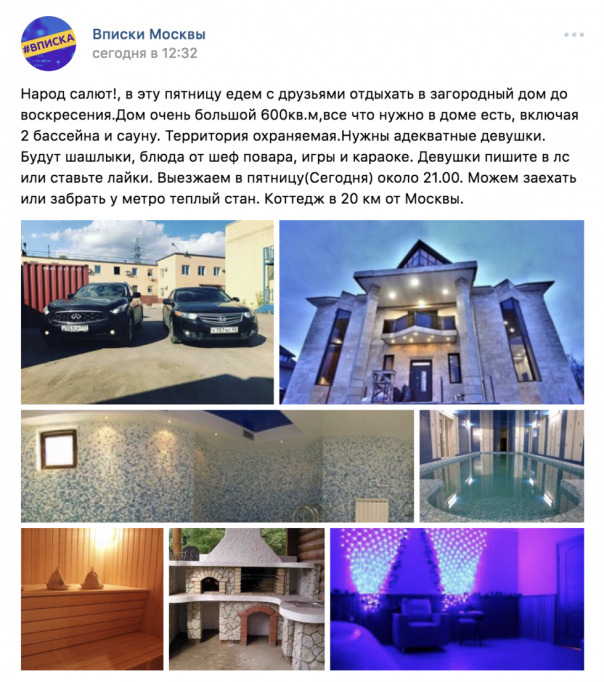Open the post timestamp сегодня в 12:32
Screen dimensions: 604x682
click(144, 54)
